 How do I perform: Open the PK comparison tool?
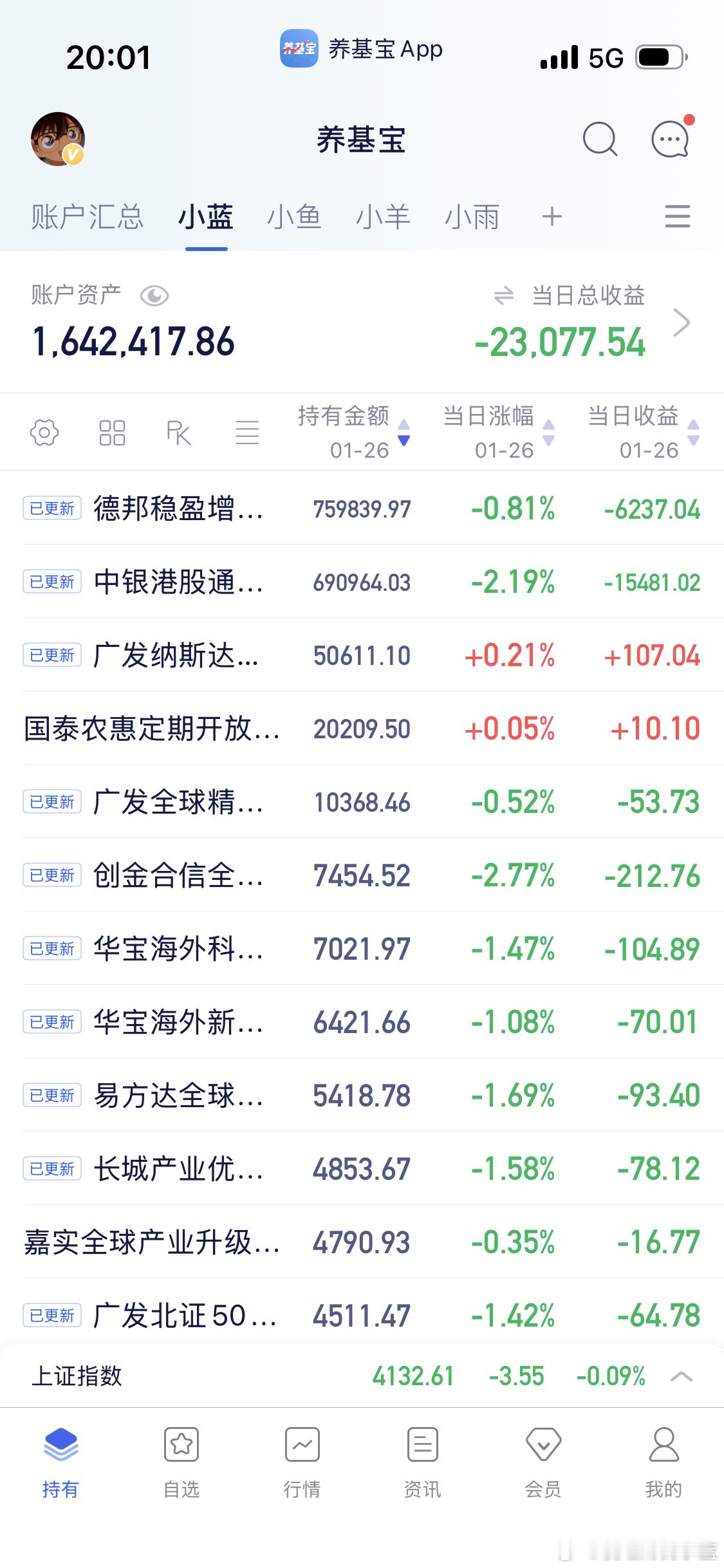click(x=179, y=433)
